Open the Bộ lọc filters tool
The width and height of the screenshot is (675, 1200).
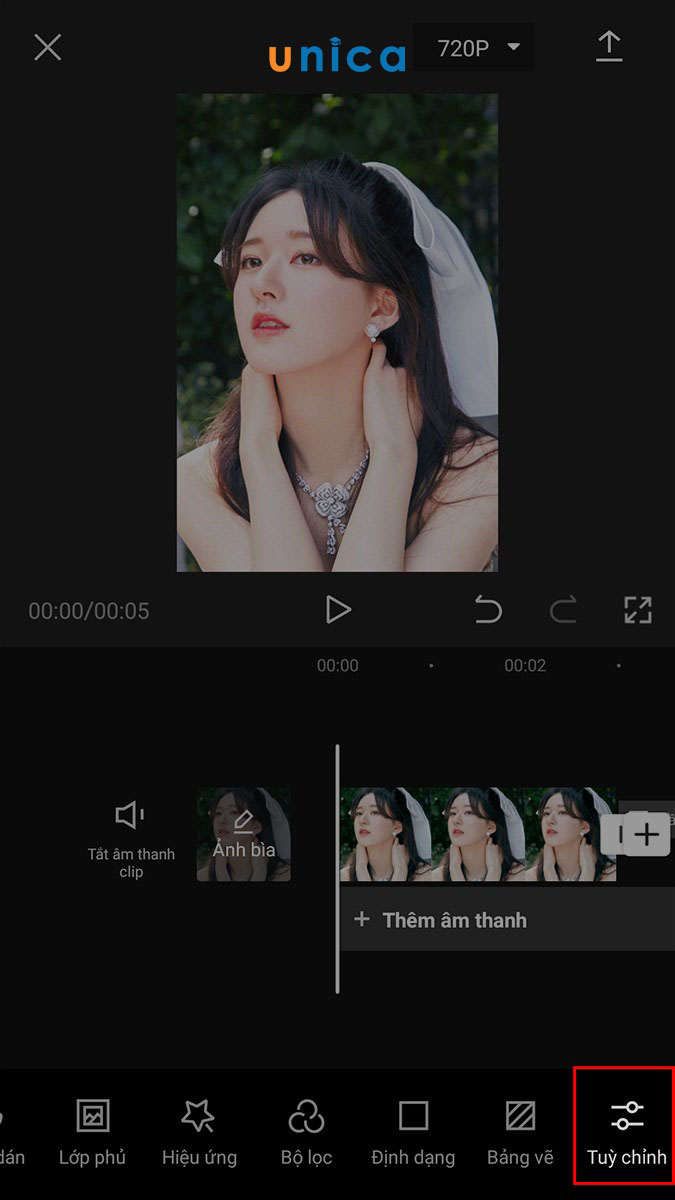pyautogui.click(x=306, y=1133)
